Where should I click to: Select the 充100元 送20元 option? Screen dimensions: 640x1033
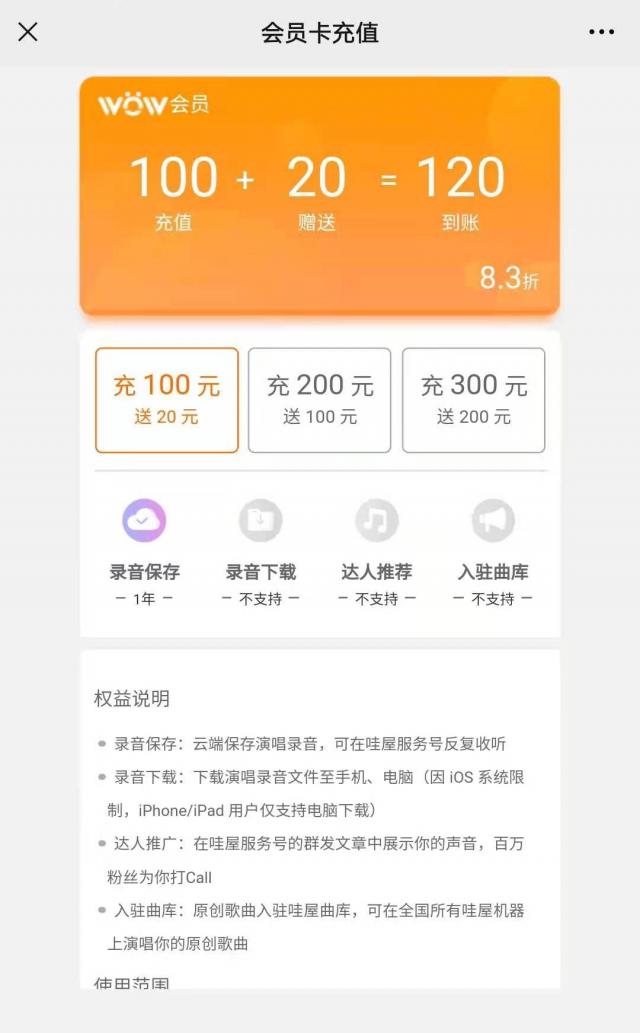167,400
